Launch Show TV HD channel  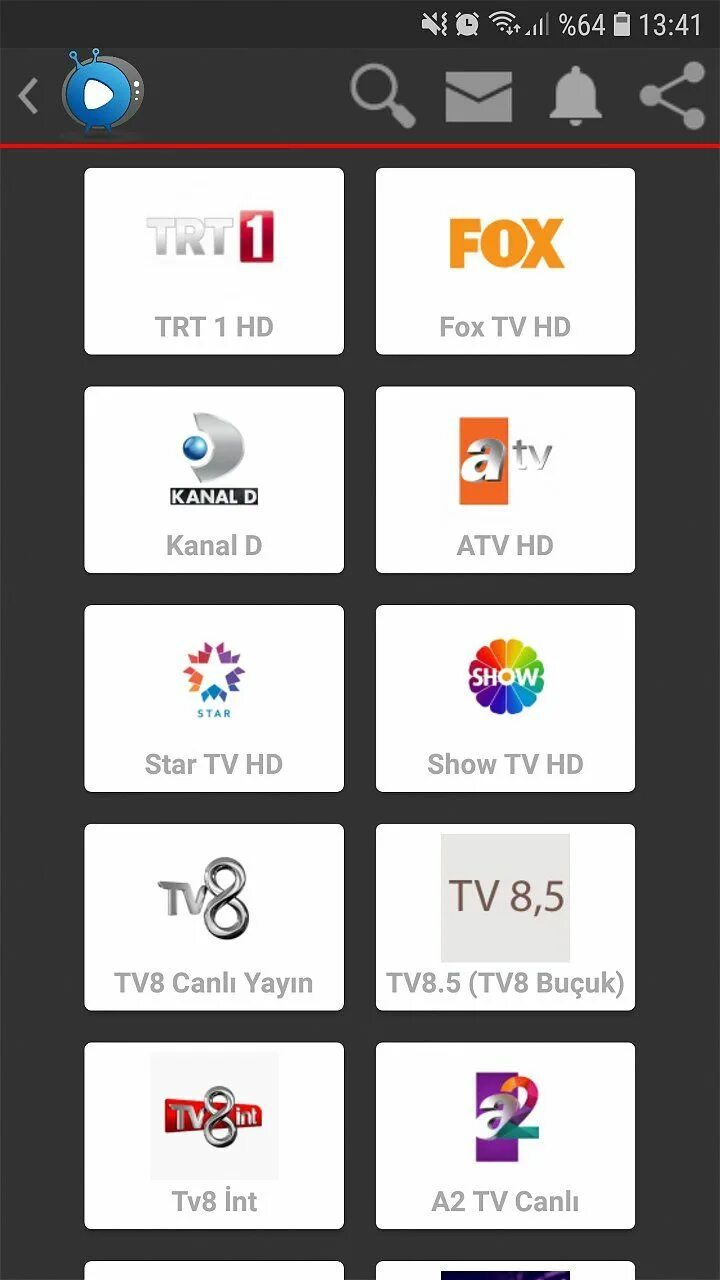(505, 699)
